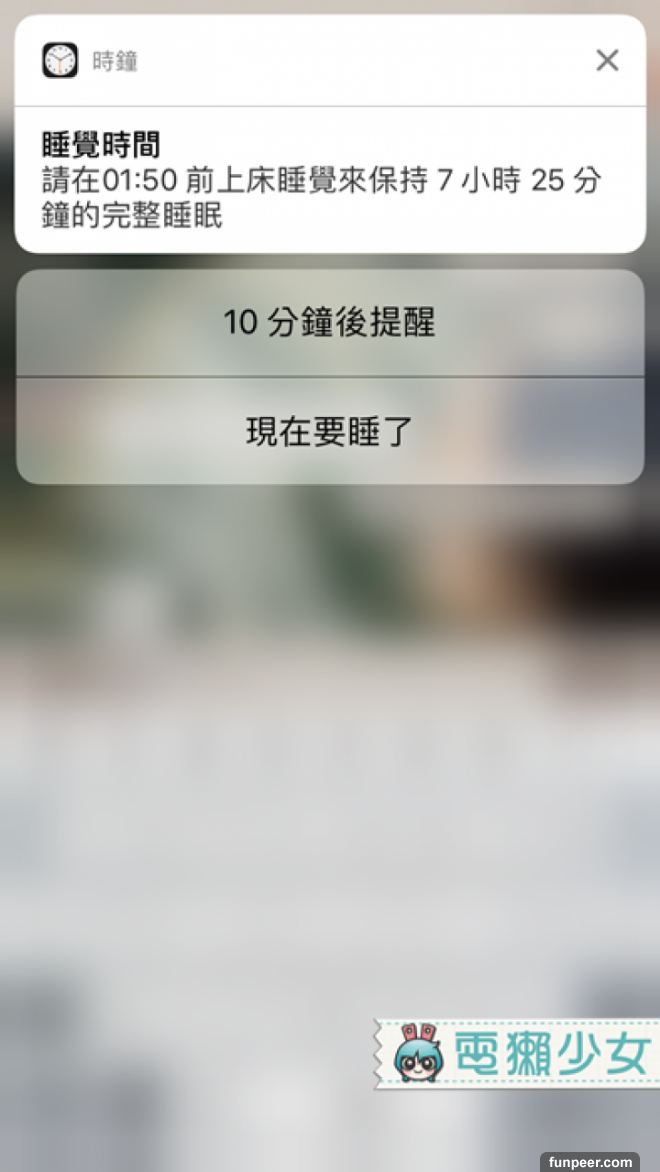Choose 10 分鐘後提醒 to snooze the reminder
The height and width of the screenshot is (1172, 660).
point(330,323)
